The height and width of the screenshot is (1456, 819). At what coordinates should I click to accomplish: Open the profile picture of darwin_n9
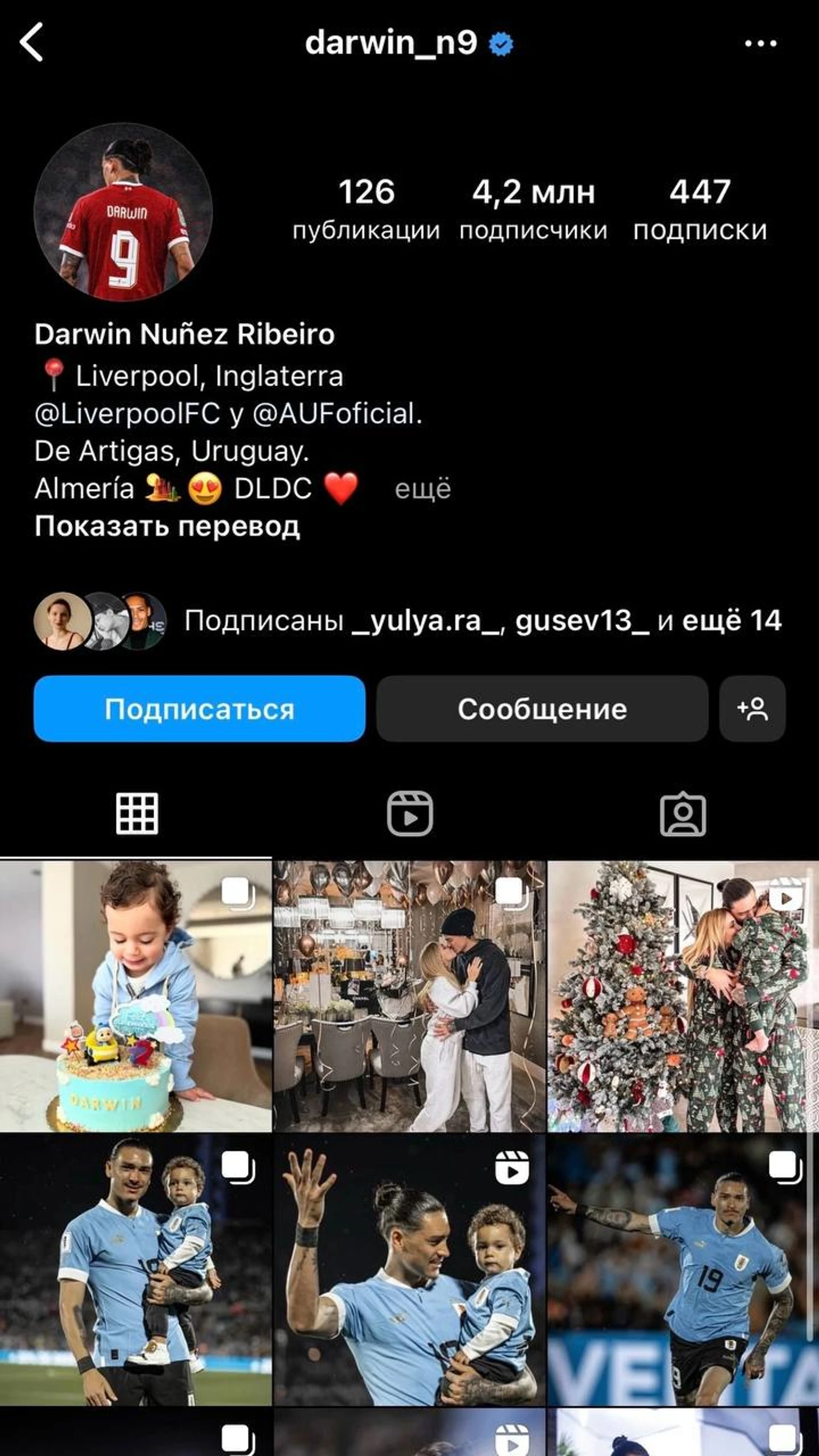click(x=123, y=213)
